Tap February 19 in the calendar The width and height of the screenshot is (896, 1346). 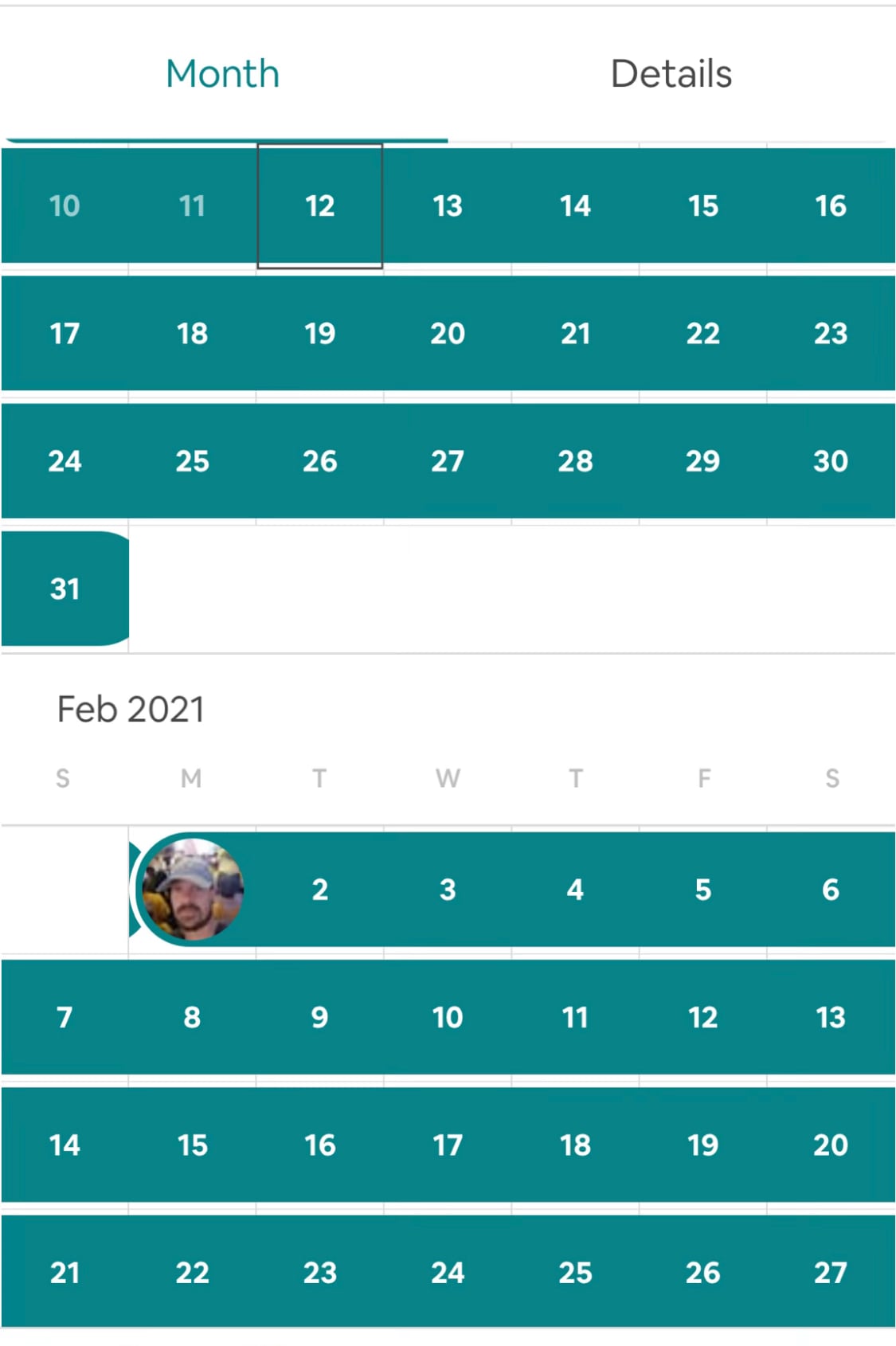[x=702, y=1145]
